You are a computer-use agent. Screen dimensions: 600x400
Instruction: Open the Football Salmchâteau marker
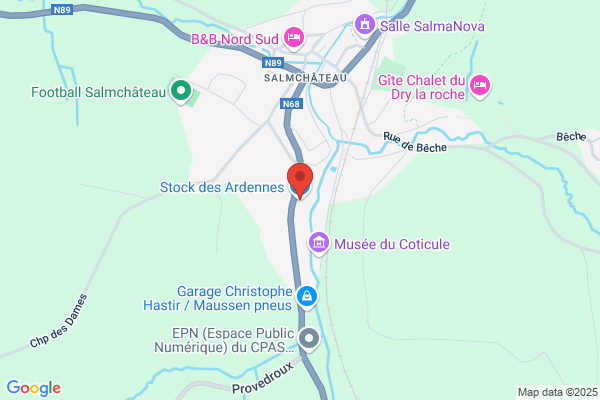pyautogui.click(x=181, y=92)
